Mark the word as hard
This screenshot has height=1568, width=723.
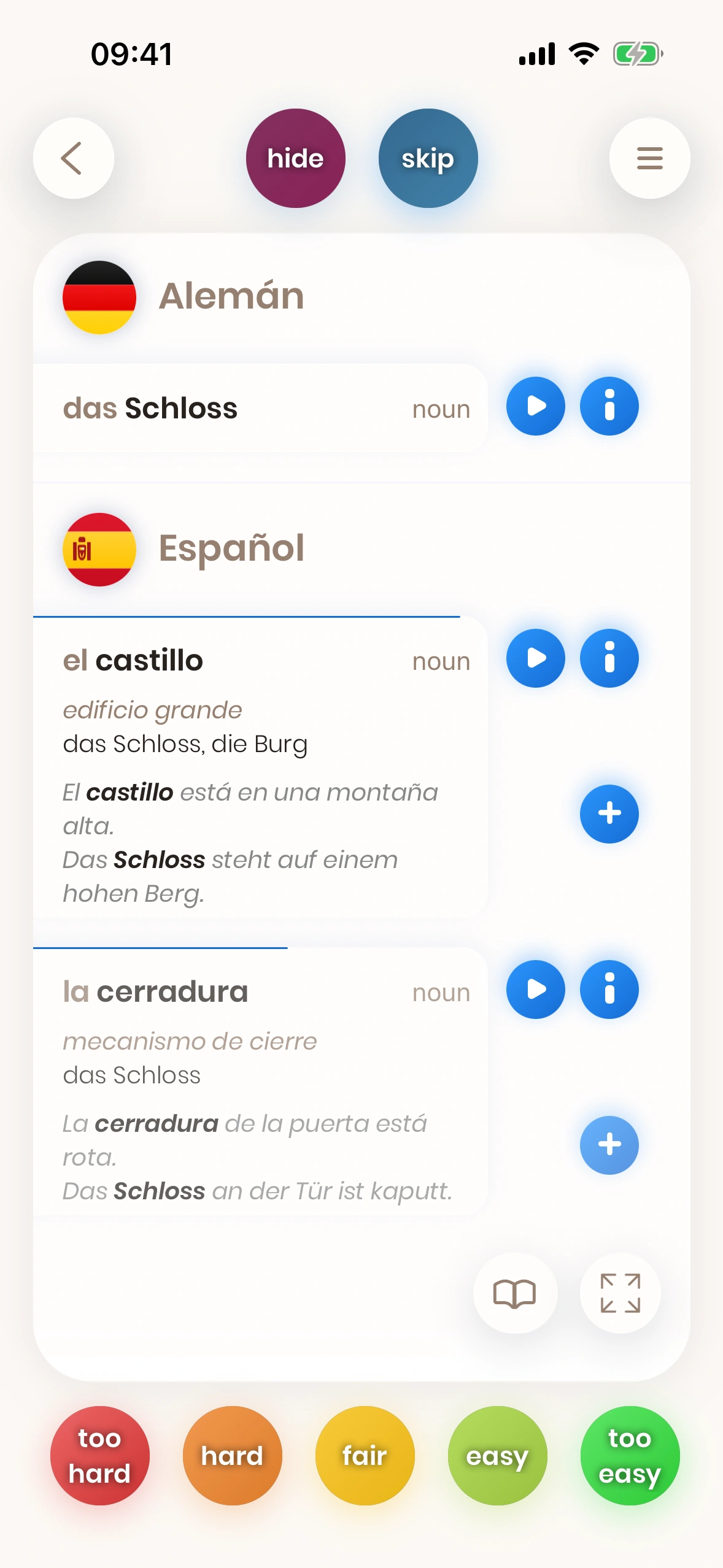[x=232, y=1455]
